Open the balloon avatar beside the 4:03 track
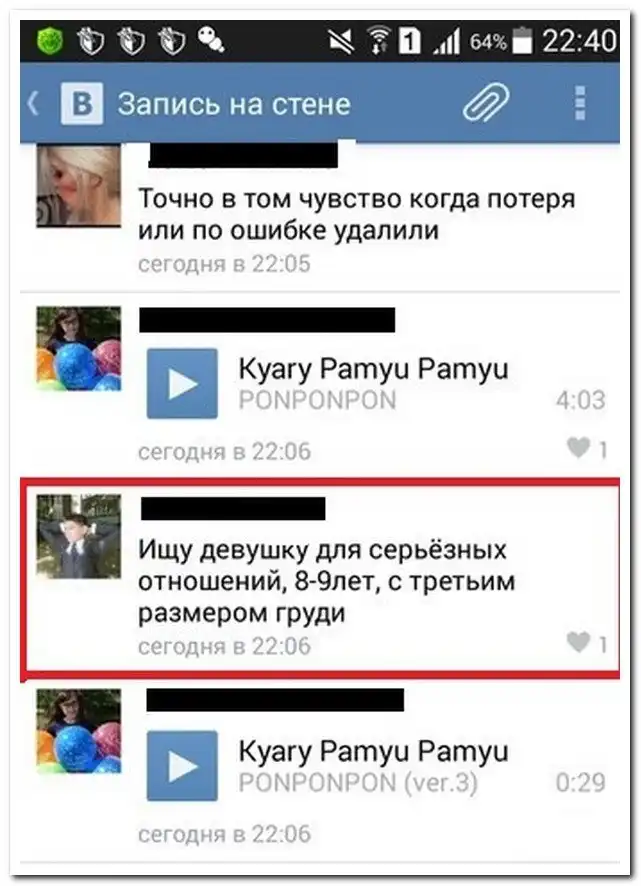The width and height of the screenshot is (641, 886). [x=78, y=348]
